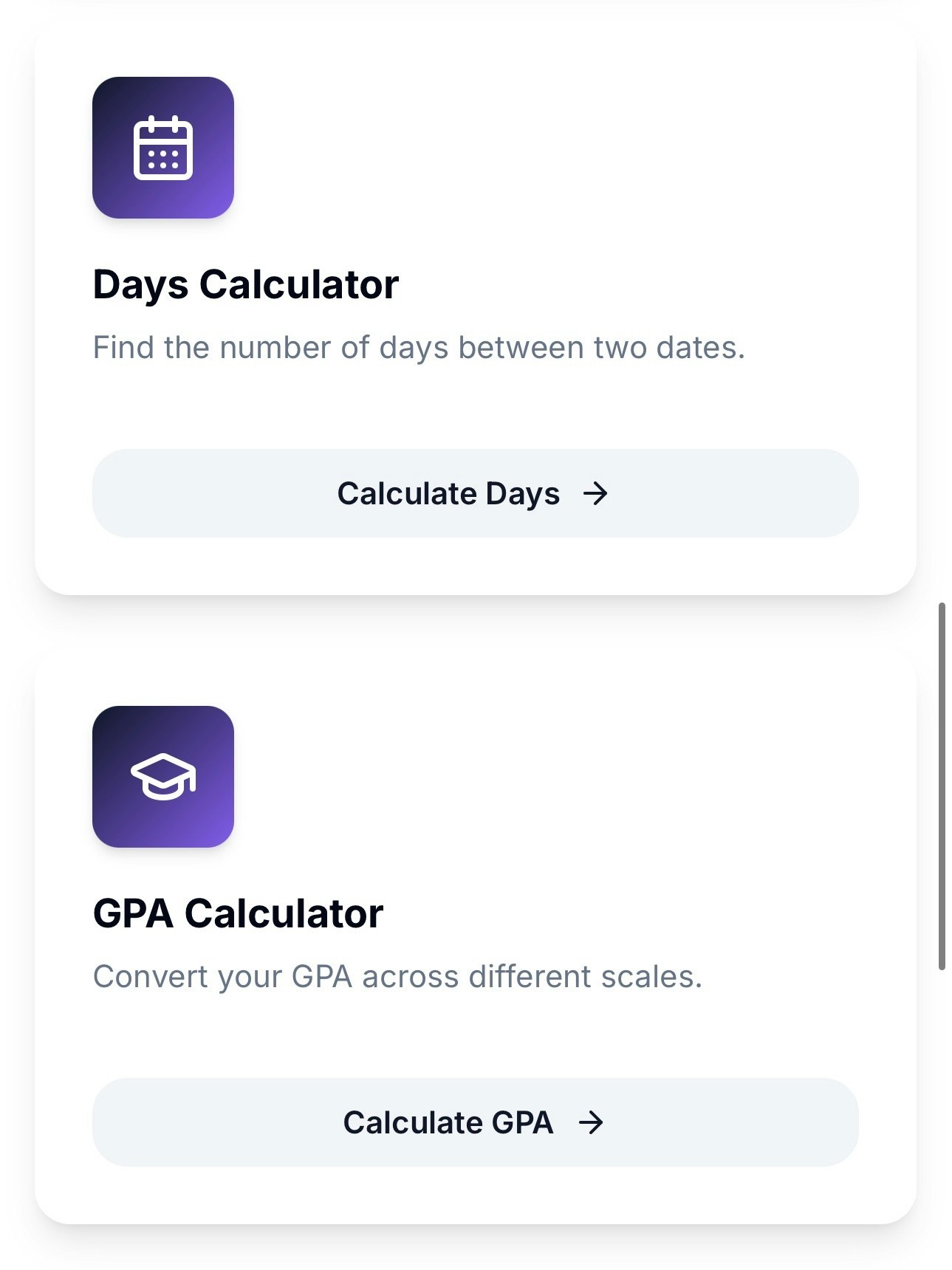Viewport: 952px width, 1270px height.
Task: Click the graduation cap icon above GPA Calculator
Action: click(162, 778)
